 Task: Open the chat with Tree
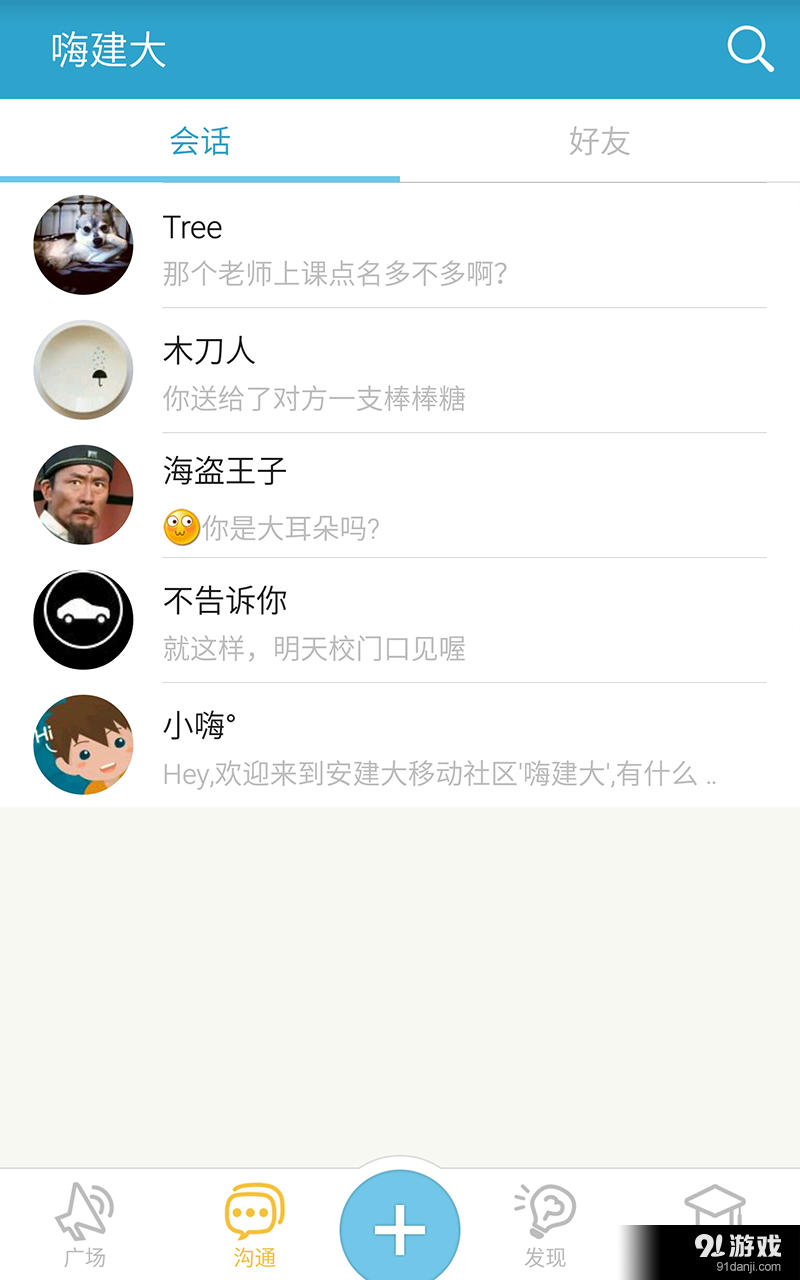pyautogui.click(x=400, y=245)
